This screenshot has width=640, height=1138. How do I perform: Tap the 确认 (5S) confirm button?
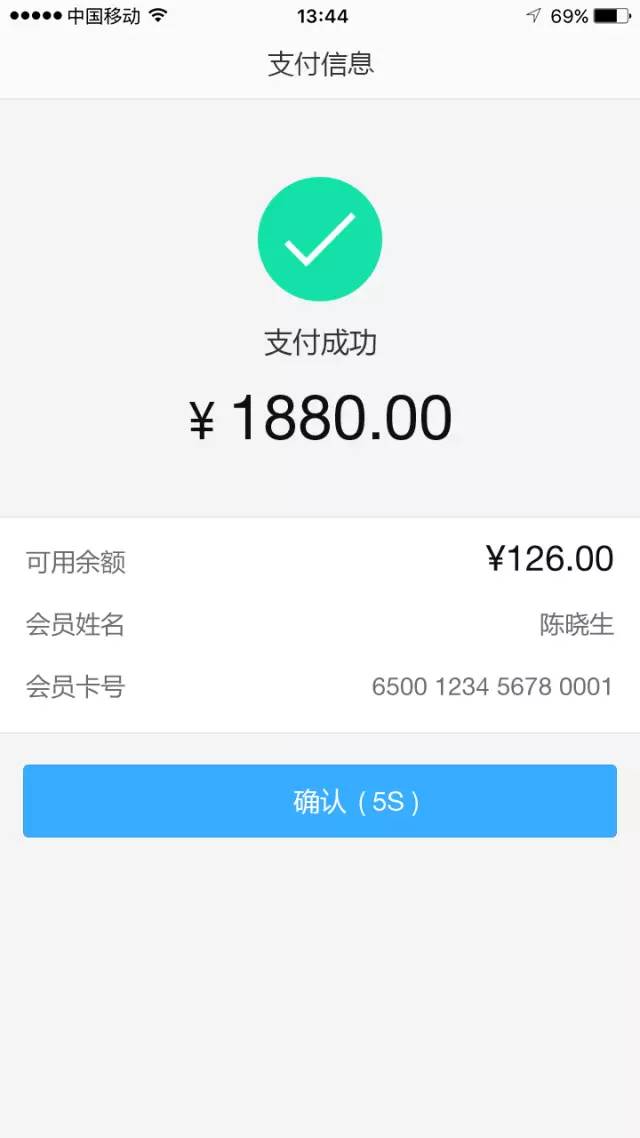point(320,801)
